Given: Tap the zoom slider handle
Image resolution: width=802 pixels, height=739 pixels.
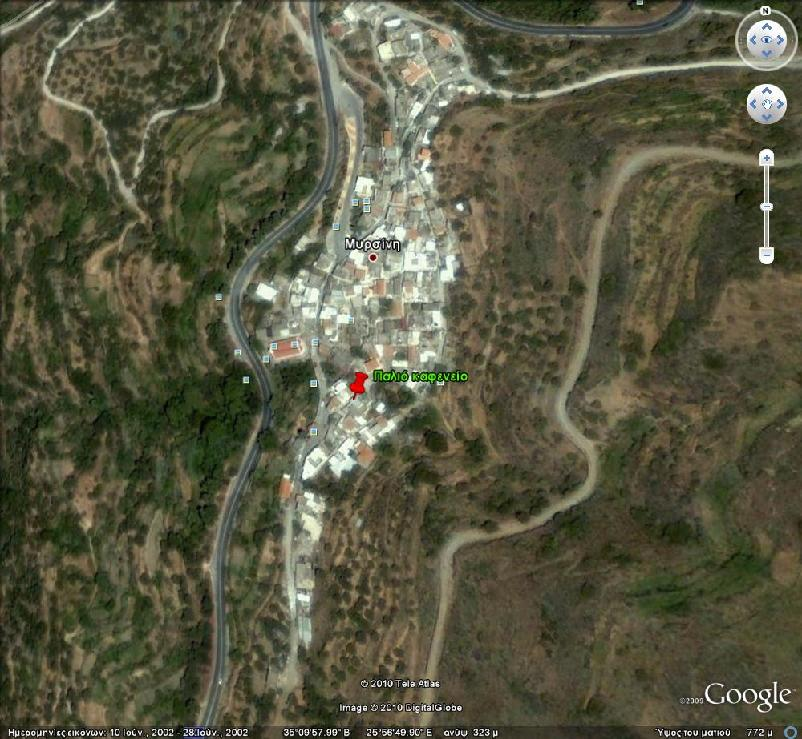Looking at the screenshot, I should click(767, 207).
